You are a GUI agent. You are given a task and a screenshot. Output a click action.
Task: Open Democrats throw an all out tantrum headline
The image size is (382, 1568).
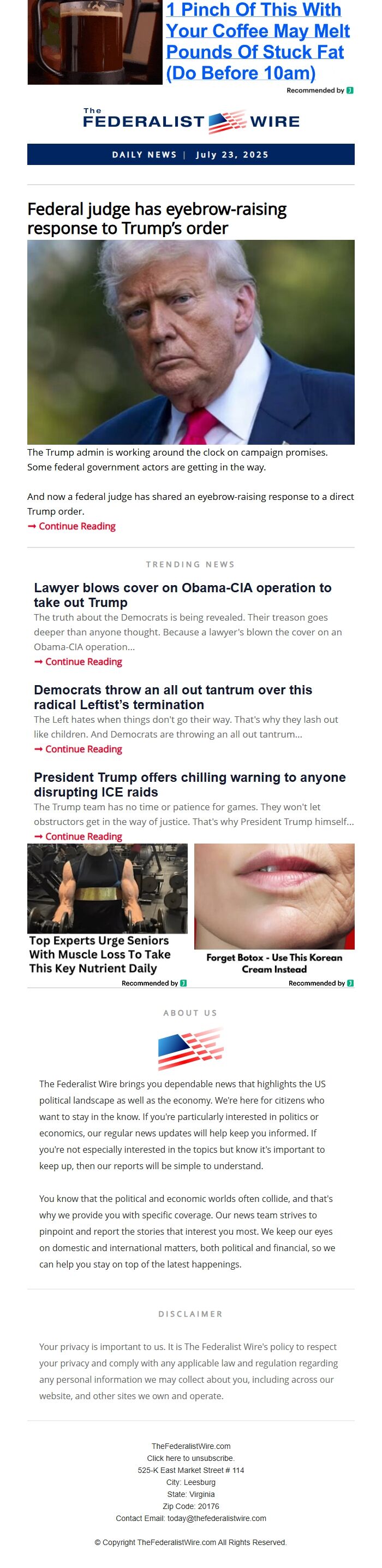pos(173,697)
